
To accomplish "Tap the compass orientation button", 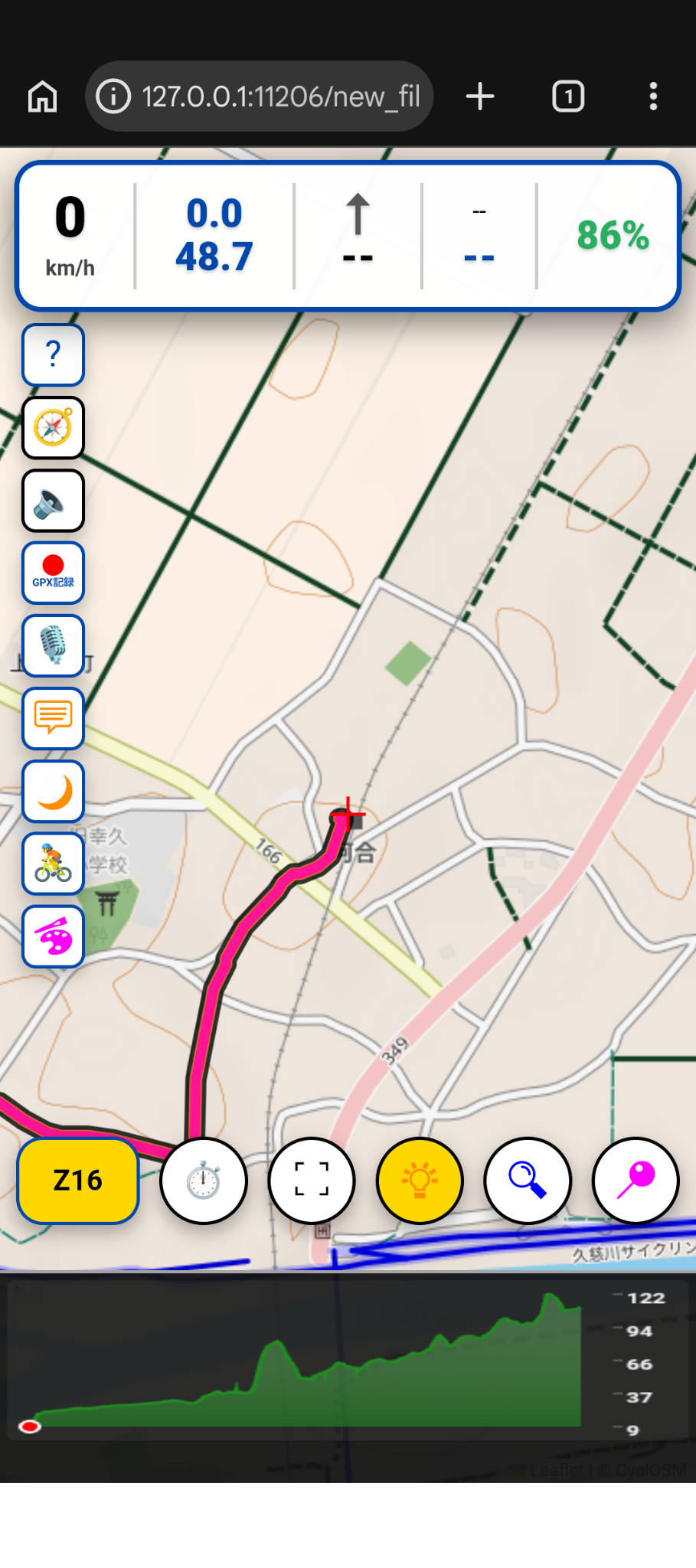I will point(53,427).
